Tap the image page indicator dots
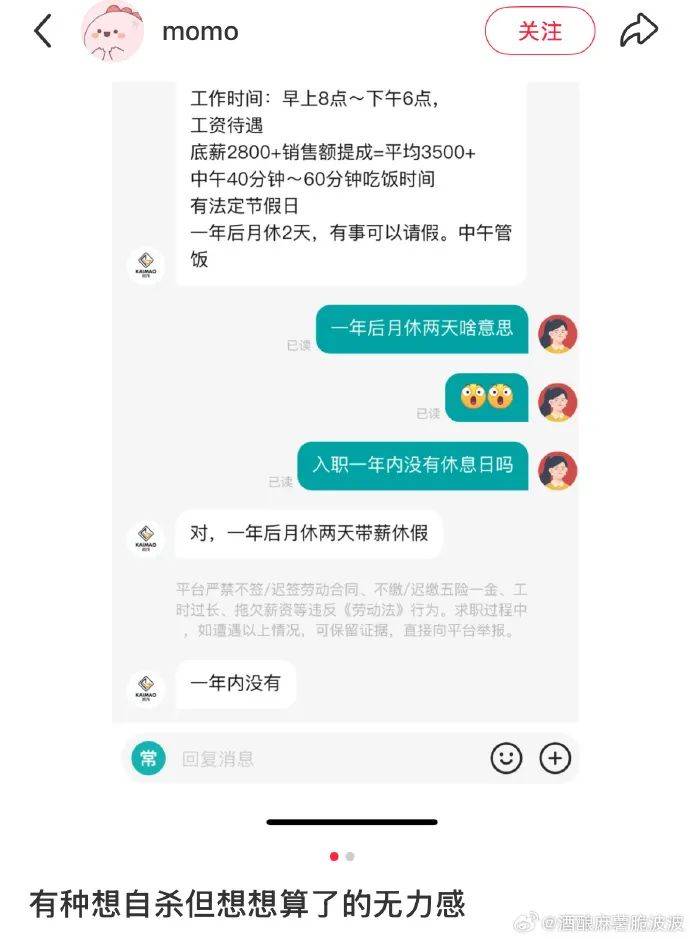Viewport: 690px width, 939px height. coord(342,856)
